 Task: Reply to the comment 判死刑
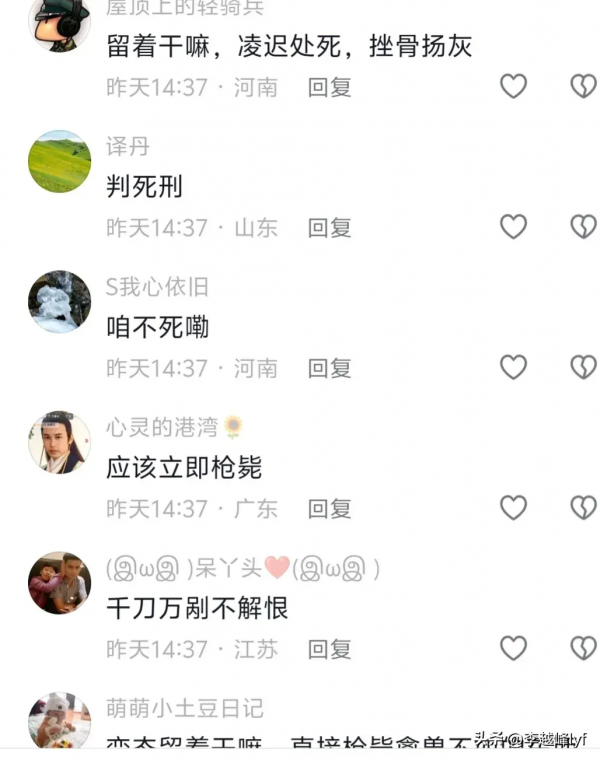[329, 228]
